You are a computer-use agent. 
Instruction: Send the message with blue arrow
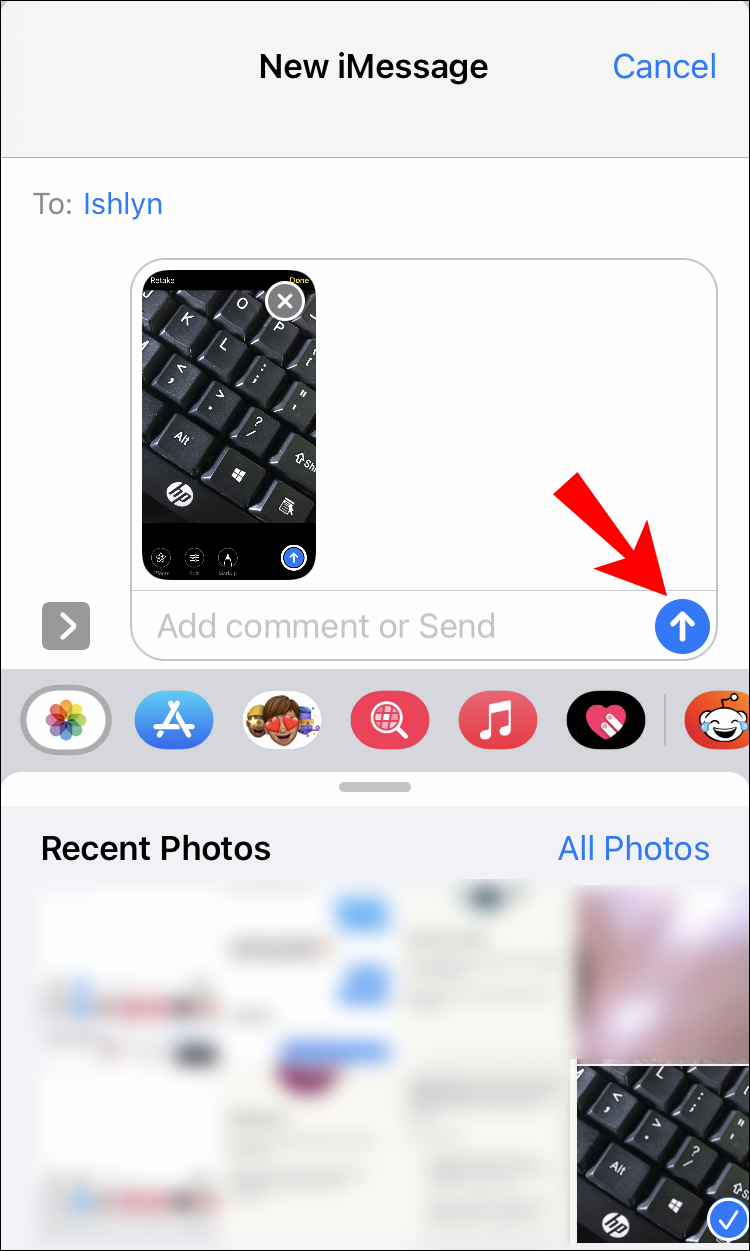tap(682, 627)
